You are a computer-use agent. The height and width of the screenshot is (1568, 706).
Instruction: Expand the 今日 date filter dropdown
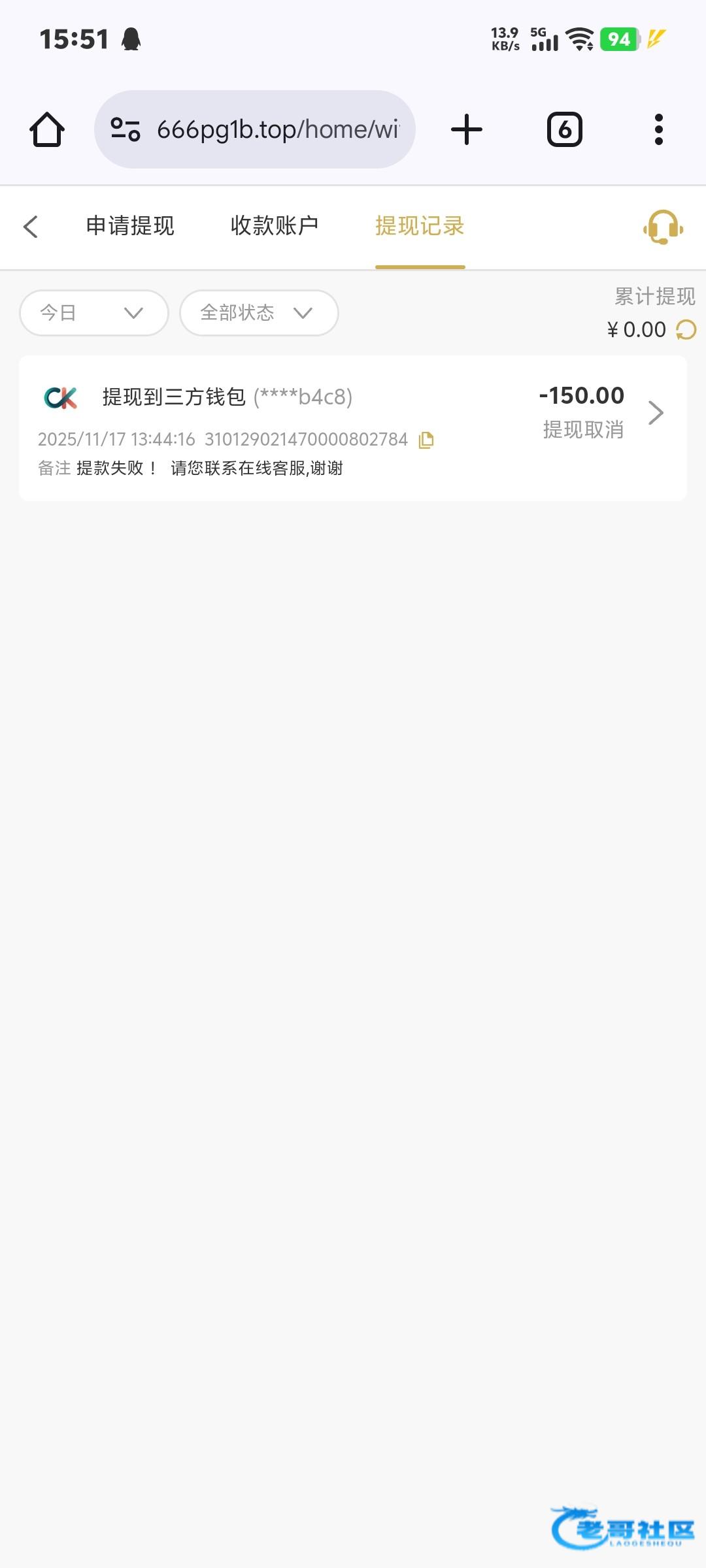94,313
